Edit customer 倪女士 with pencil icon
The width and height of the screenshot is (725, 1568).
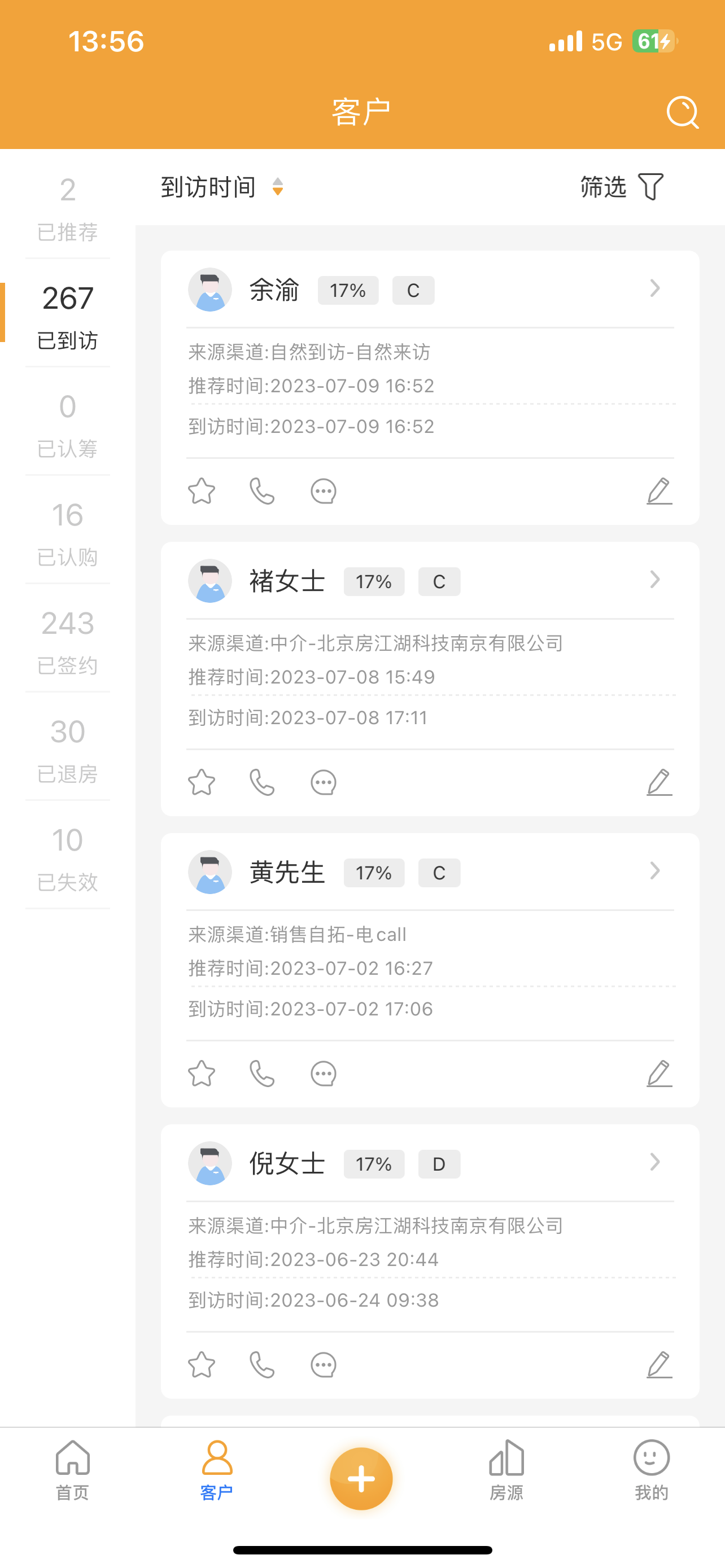[660, 1364]
